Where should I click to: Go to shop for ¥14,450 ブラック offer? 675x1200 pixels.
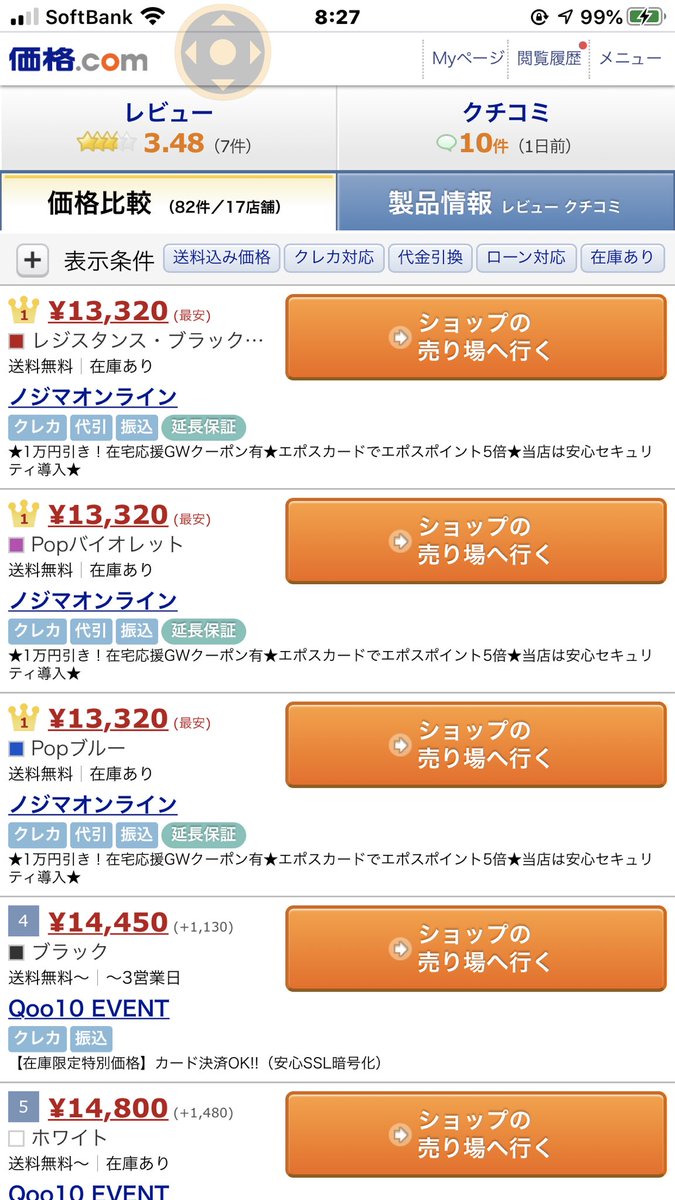[x=476, y=949]
